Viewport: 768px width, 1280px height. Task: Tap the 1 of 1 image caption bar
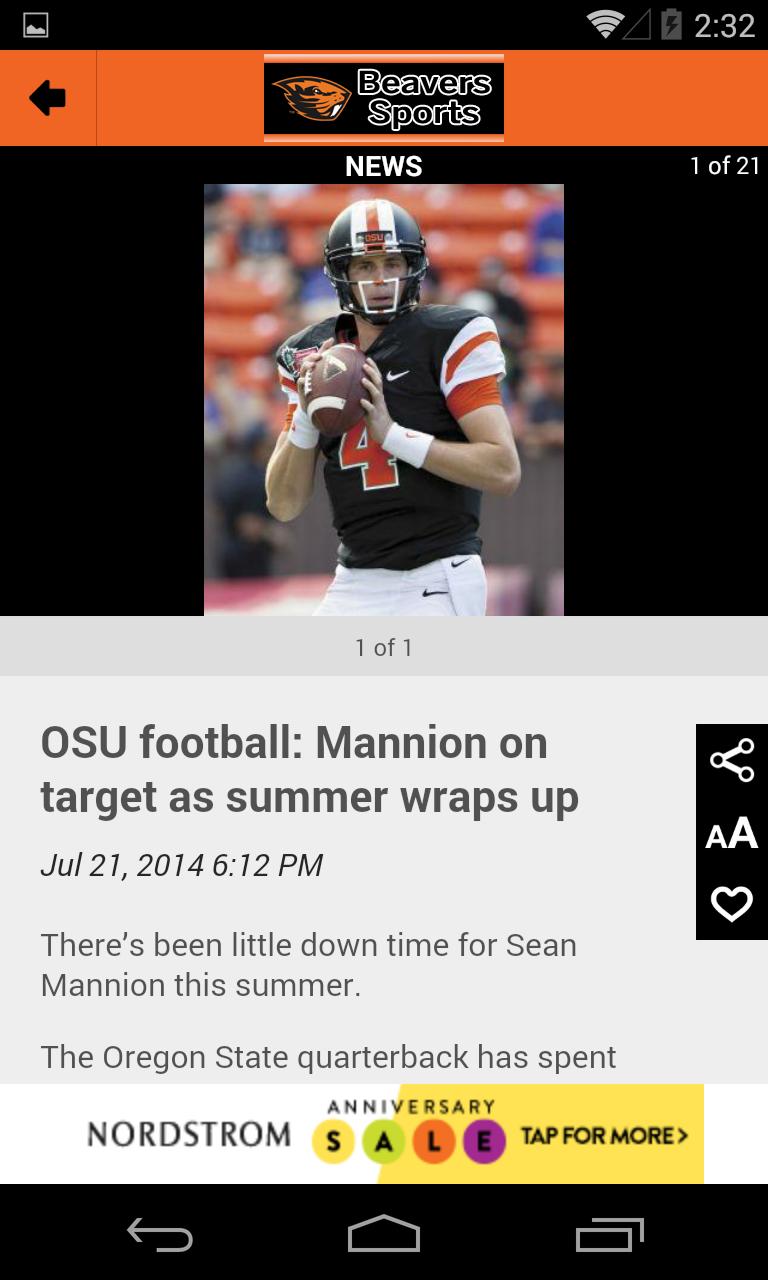point(384,646)
